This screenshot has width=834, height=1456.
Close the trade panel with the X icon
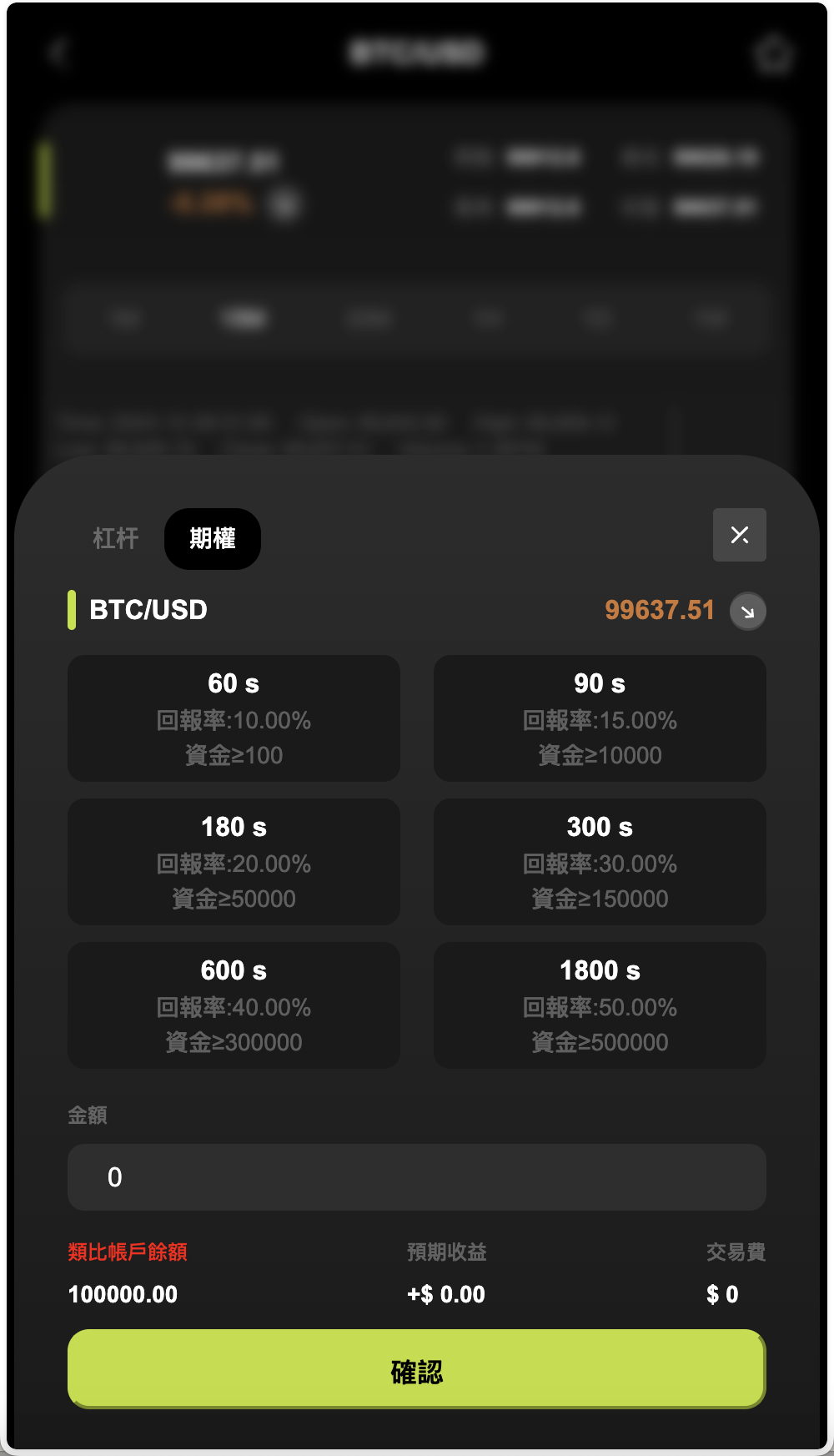click(739, 535)
